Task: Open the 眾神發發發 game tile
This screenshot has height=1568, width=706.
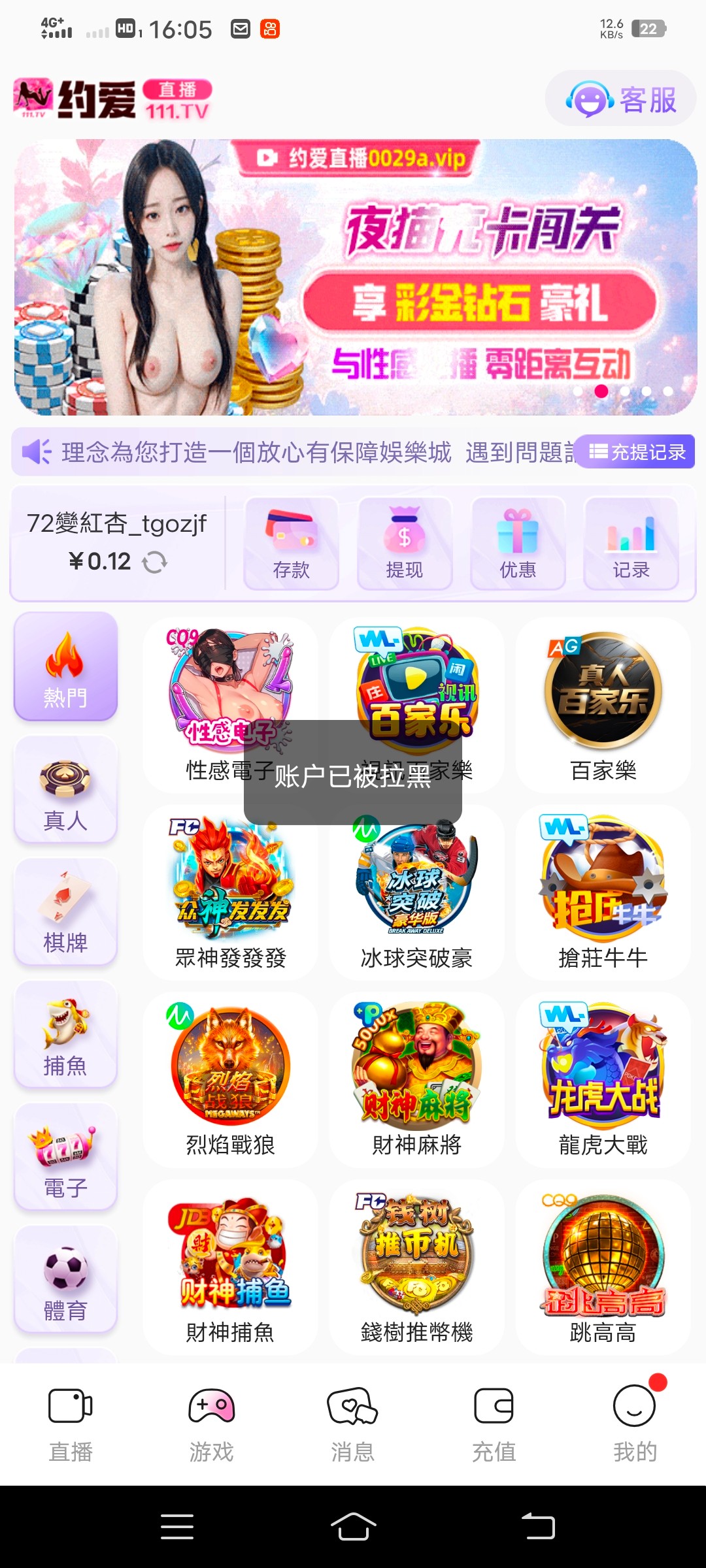Action: point(230,892)
